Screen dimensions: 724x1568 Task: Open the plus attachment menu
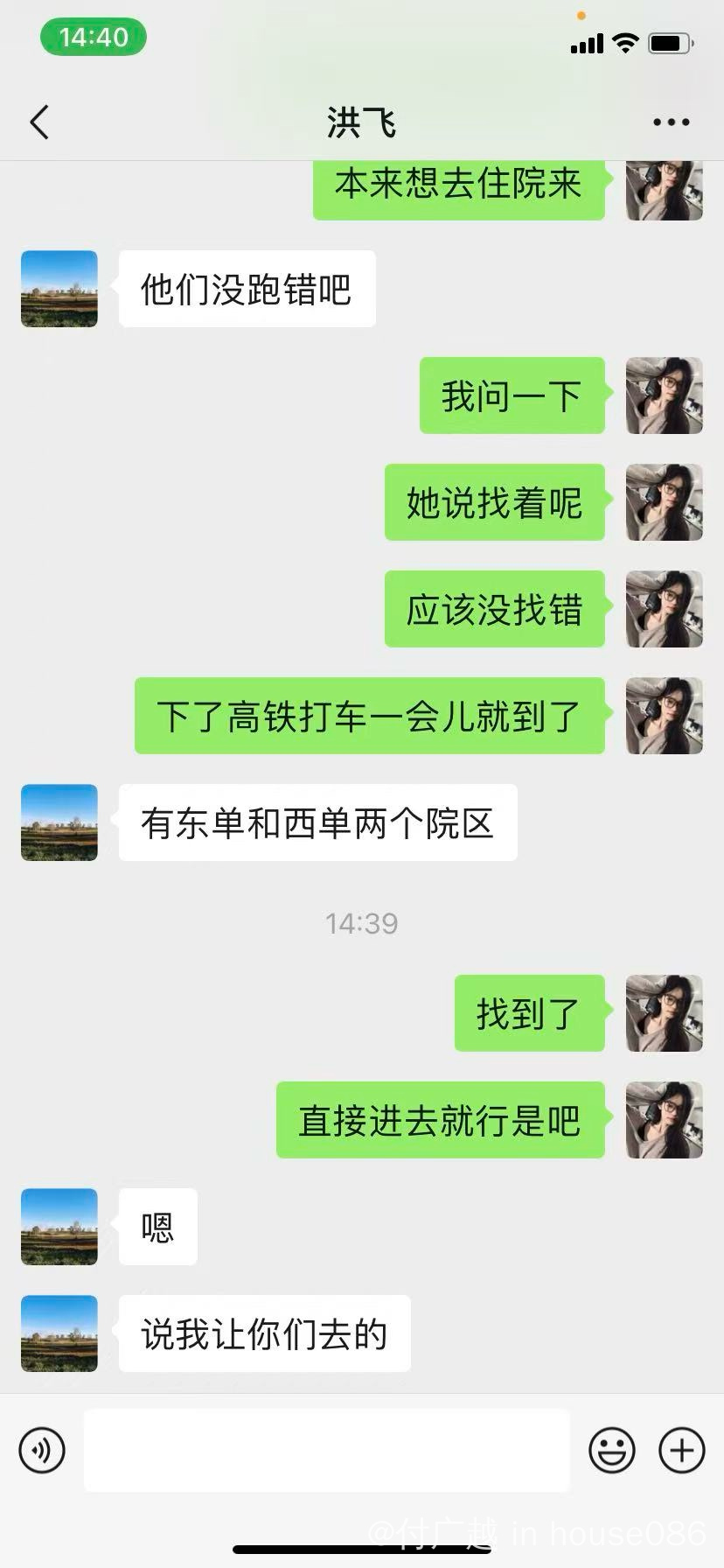(681, 1450)
